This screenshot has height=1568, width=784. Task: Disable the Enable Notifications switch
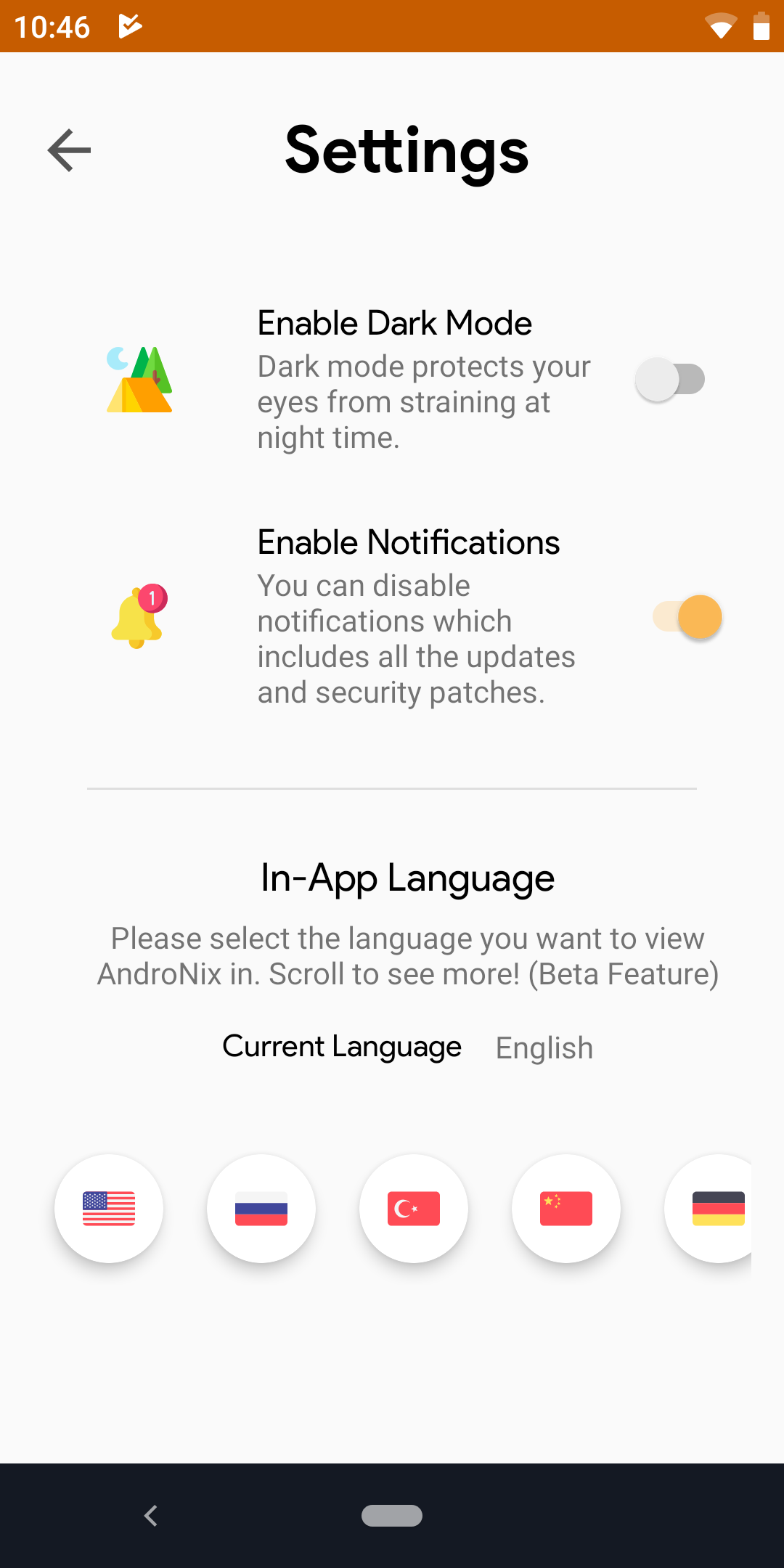687,617
